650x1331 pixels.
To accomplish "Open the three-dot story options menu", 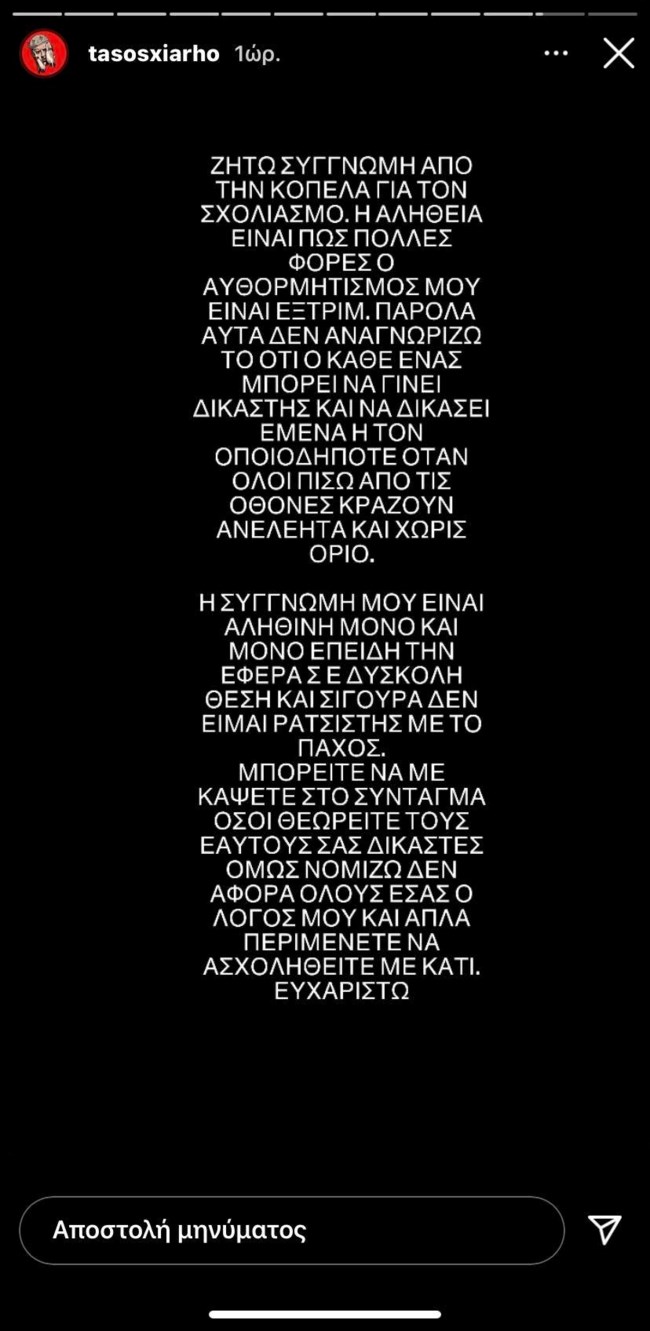I will click(x=556, y=54).
